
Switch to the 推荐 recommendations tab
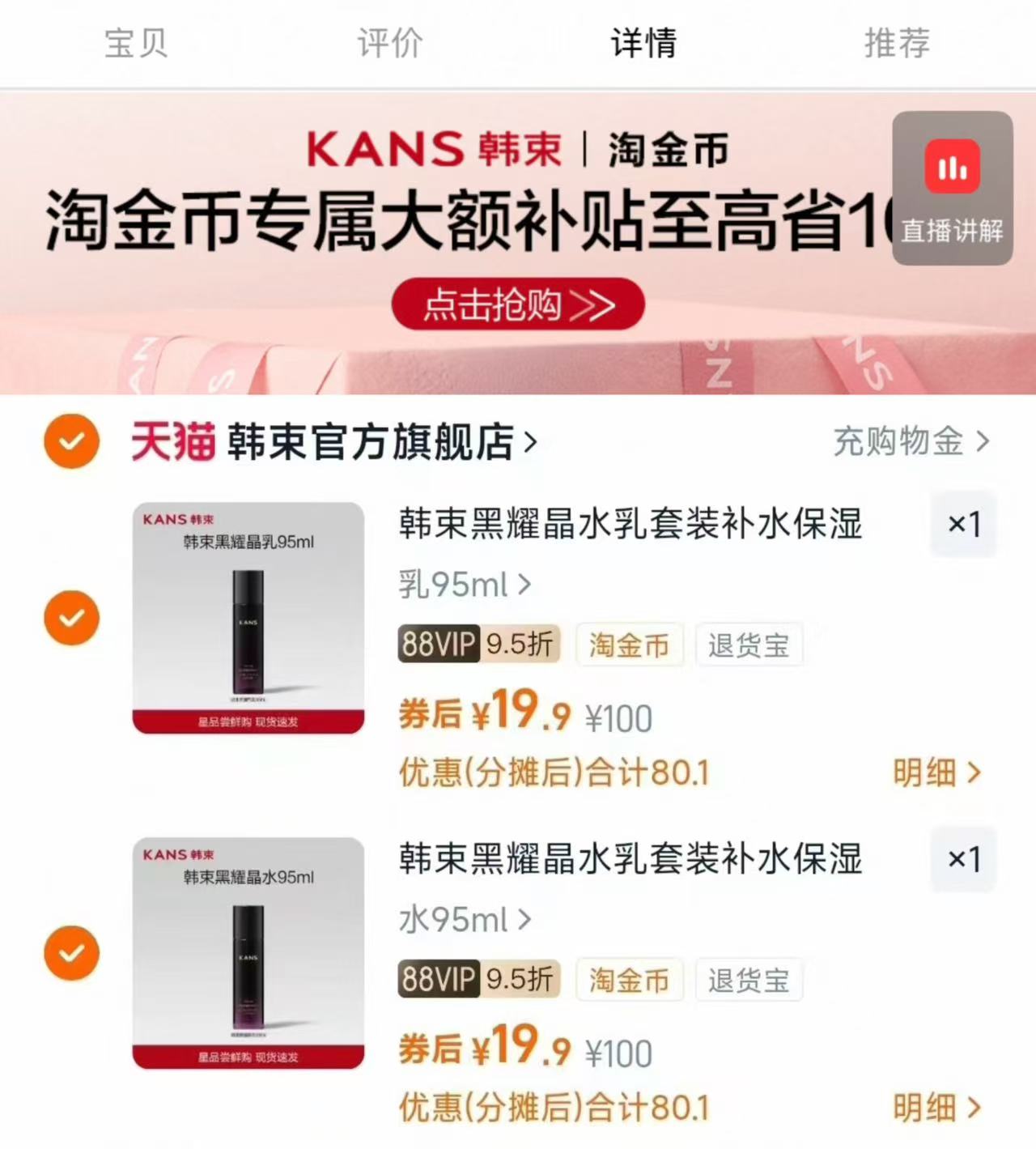point(895,44)
